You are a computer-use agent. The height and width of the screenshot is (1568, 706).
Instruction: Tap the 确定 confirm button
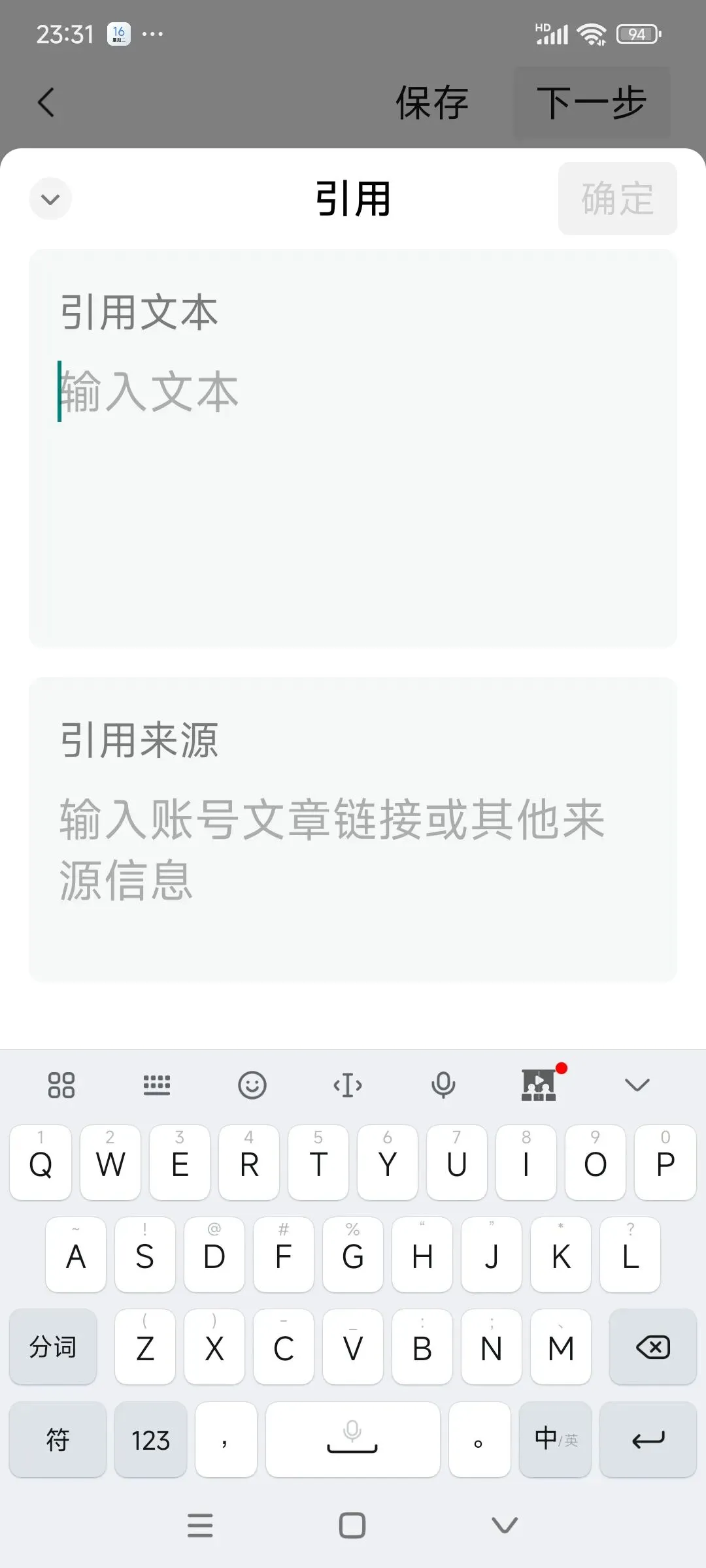(x=617, y=199)
